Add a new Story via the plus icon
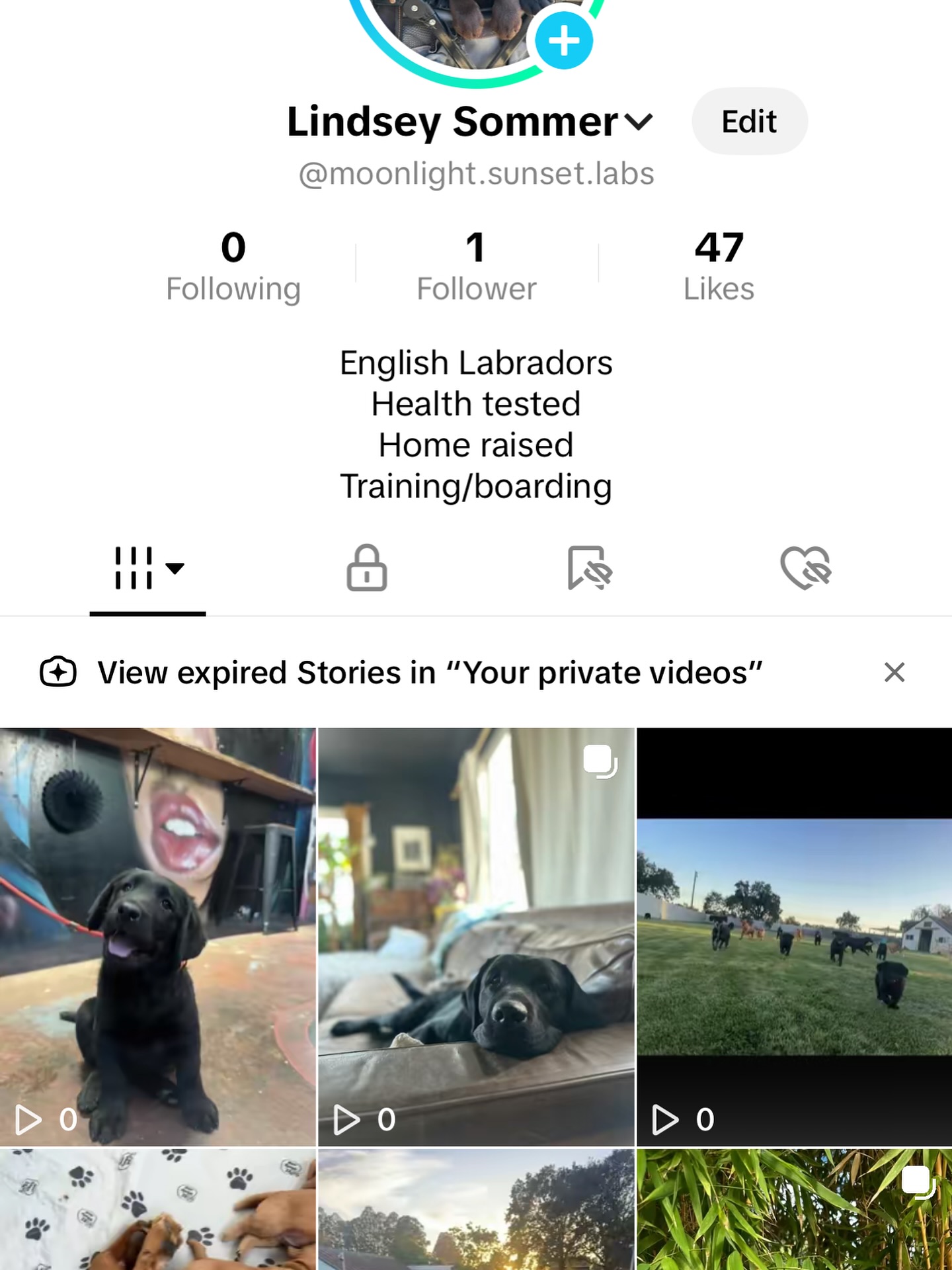This screenshot has width=952, height=1270. pyautogui.click(x=563, y=42)
